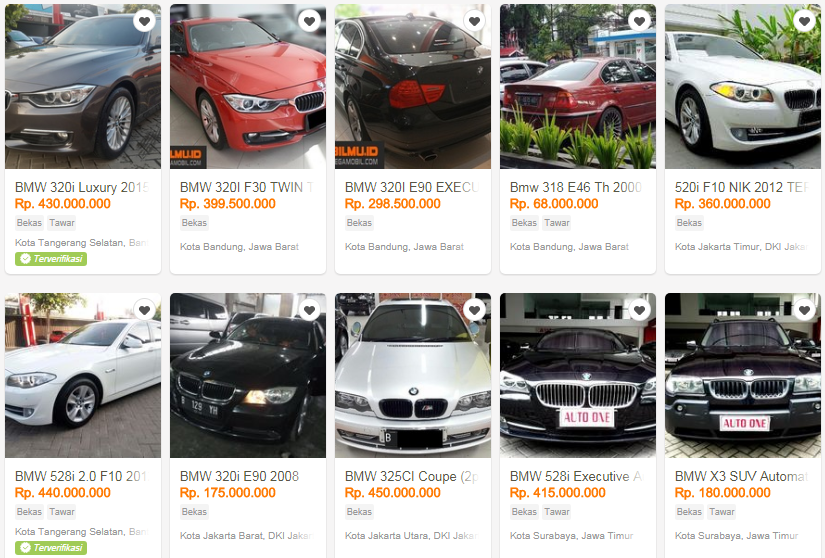Screen dimensions: 825x558
Task: View the BMW 320I E90 Rp. 298.500.000 listing
Action: [412, 187]
